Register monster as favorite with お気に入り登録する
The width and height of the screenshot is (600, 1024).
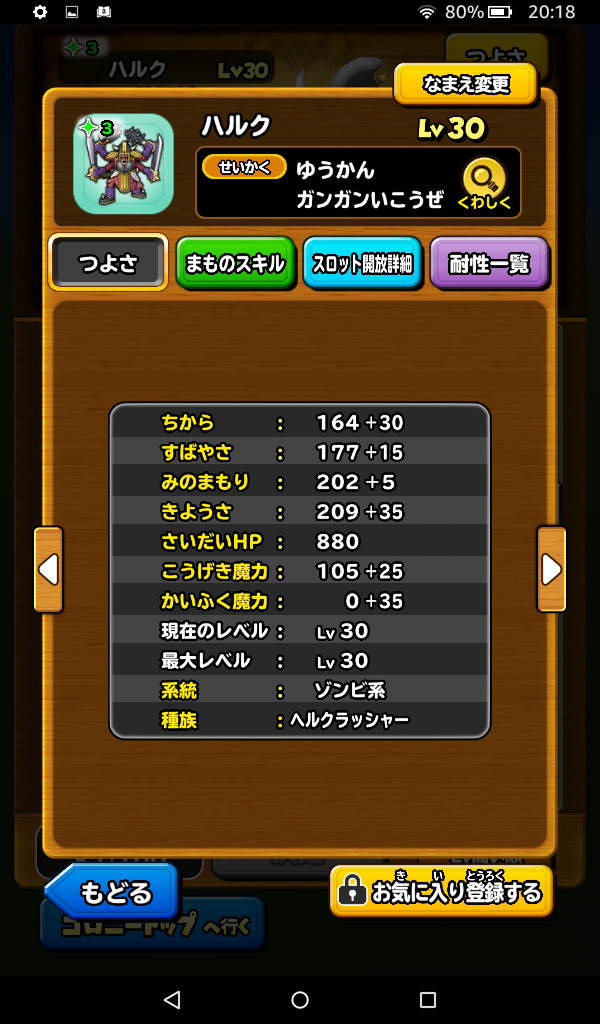441,890
